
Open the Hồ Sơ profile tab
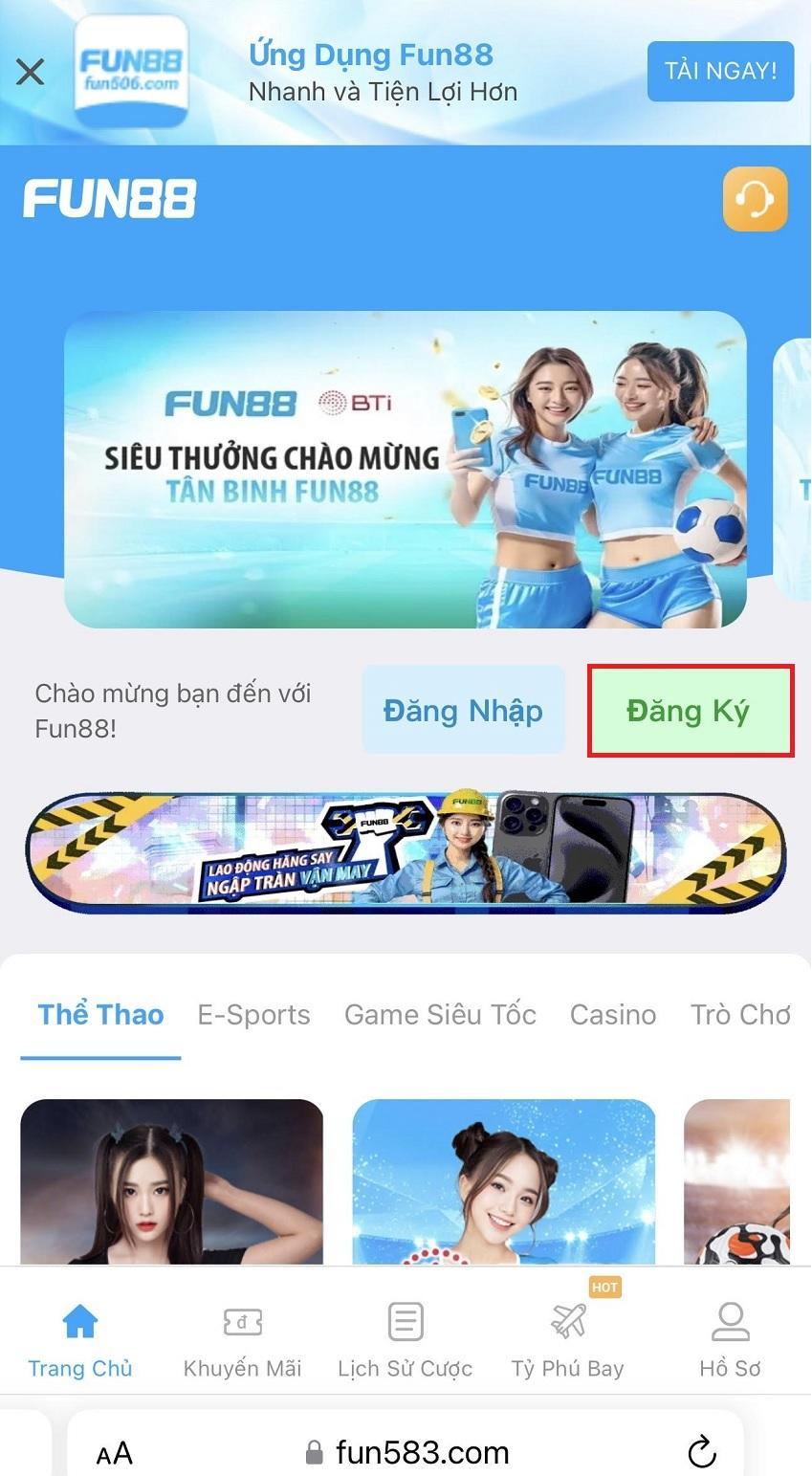pos(730,1339)
